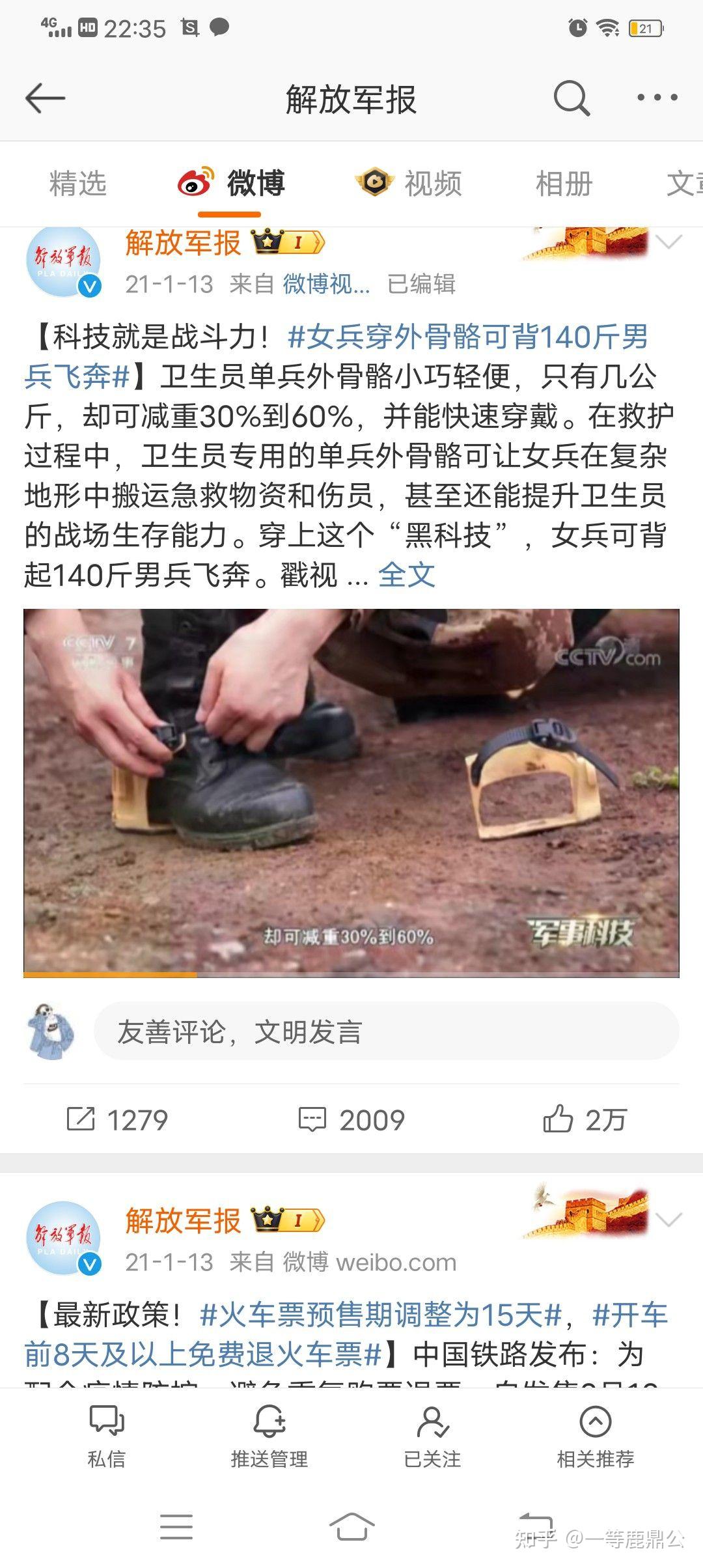Switch to the 精选 tab

78,184
